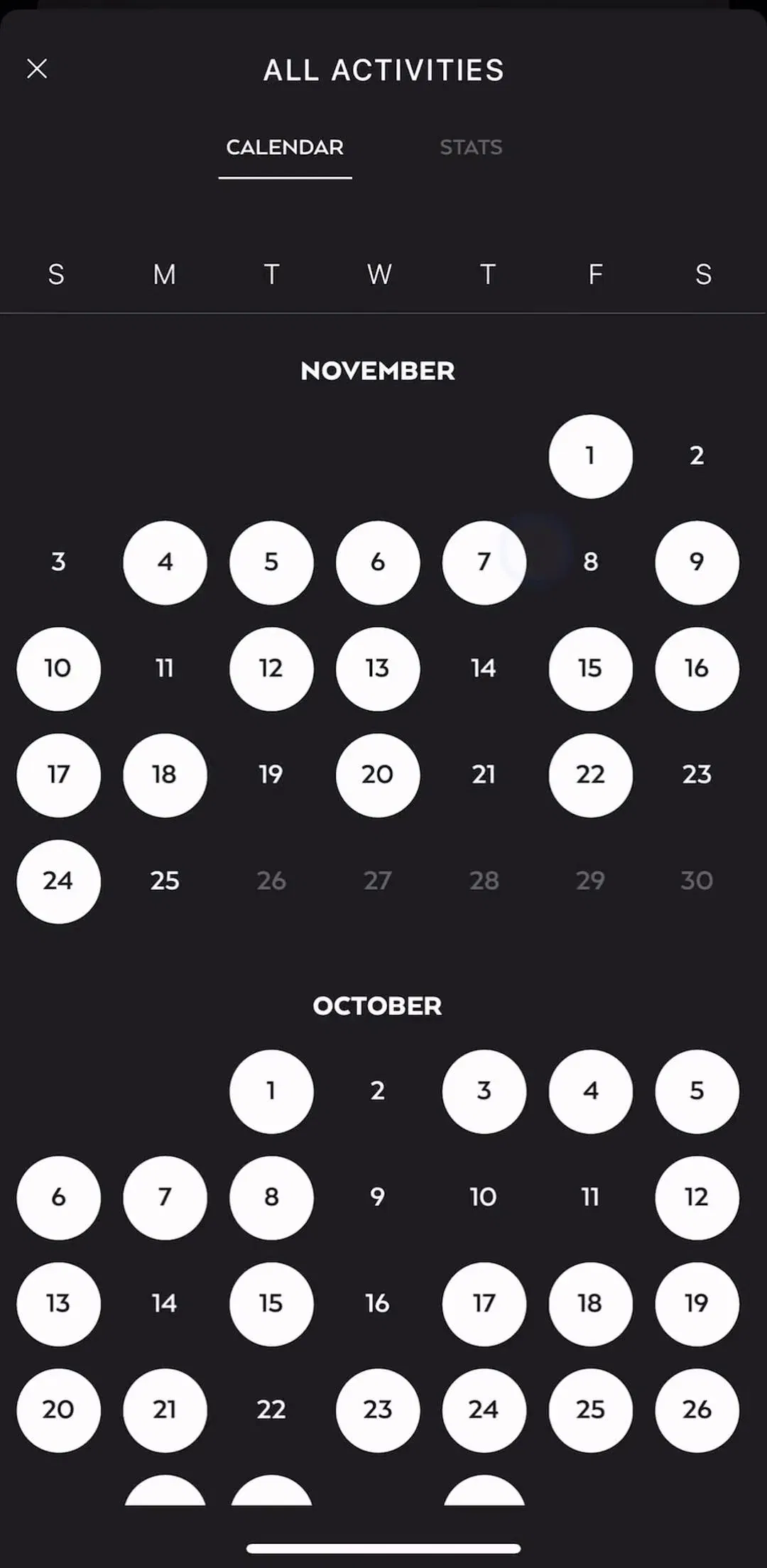Switch to the Stats tab
Image resolution: width=767 pixels, height=1568 pixels.
point(471,147)
